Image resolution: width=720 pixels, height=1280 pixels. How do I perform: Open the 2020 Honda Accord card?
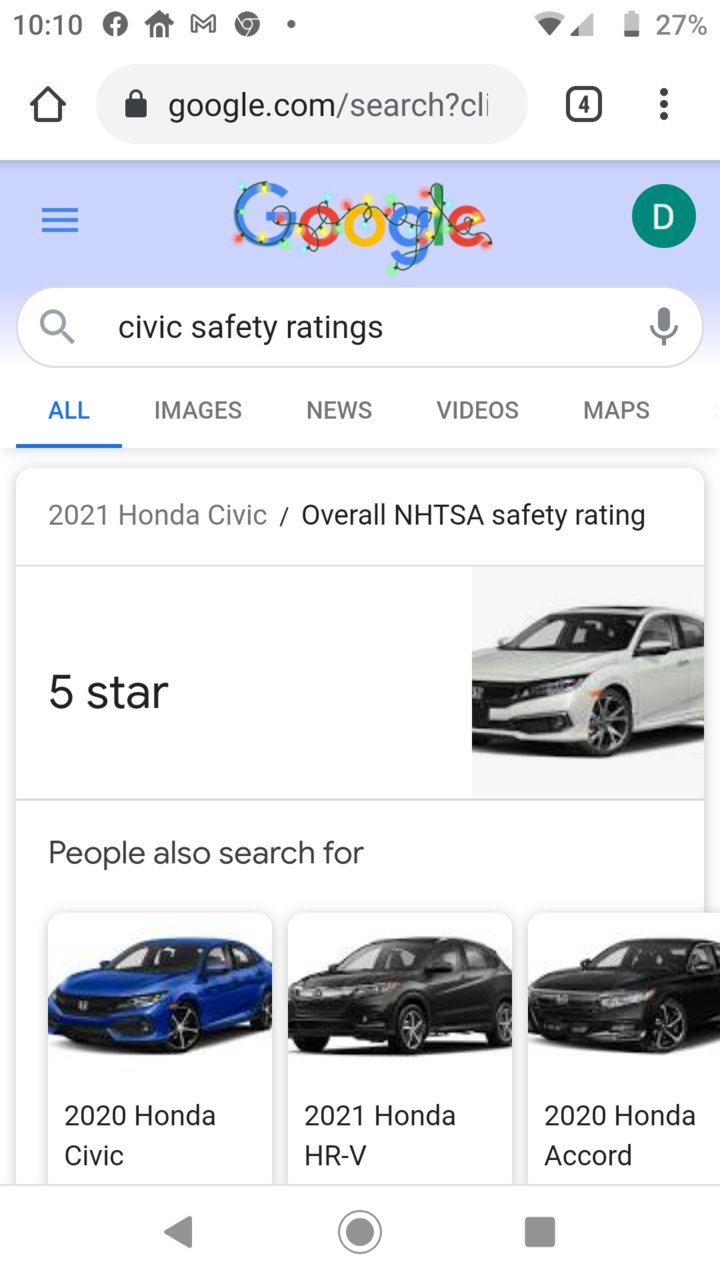(x=624, y=1048)
